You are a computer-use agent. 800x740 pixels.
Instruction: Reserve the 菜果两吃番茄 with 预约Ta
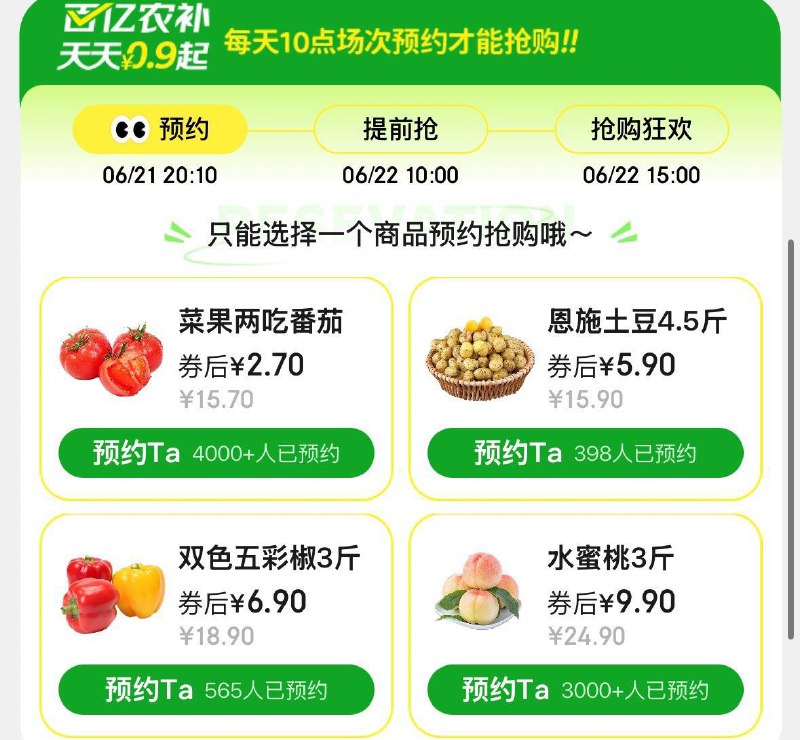pos(216,453)
